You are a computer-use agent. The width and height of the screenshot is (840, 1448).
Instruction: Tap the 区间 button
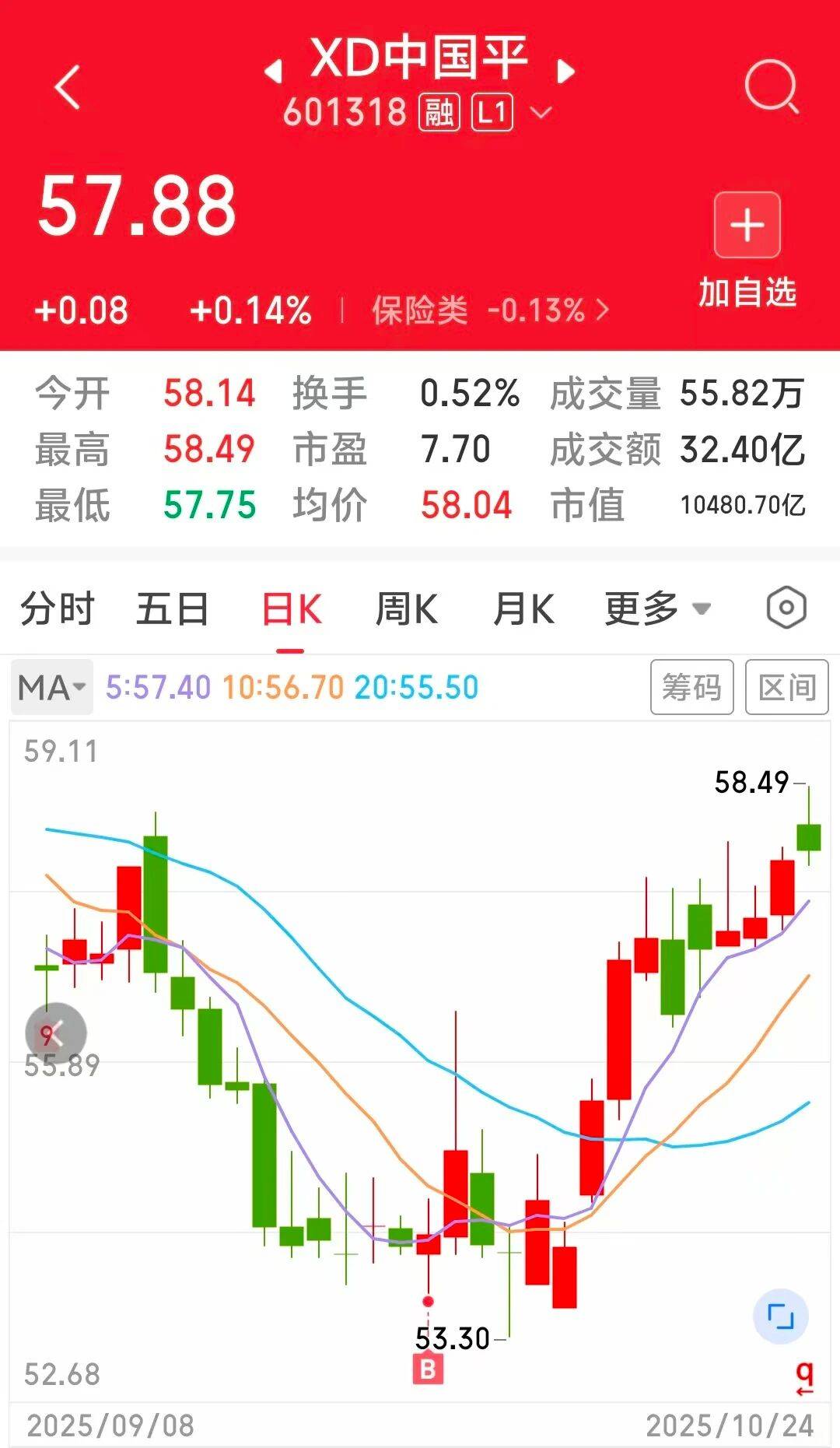(x=786, y=687)
